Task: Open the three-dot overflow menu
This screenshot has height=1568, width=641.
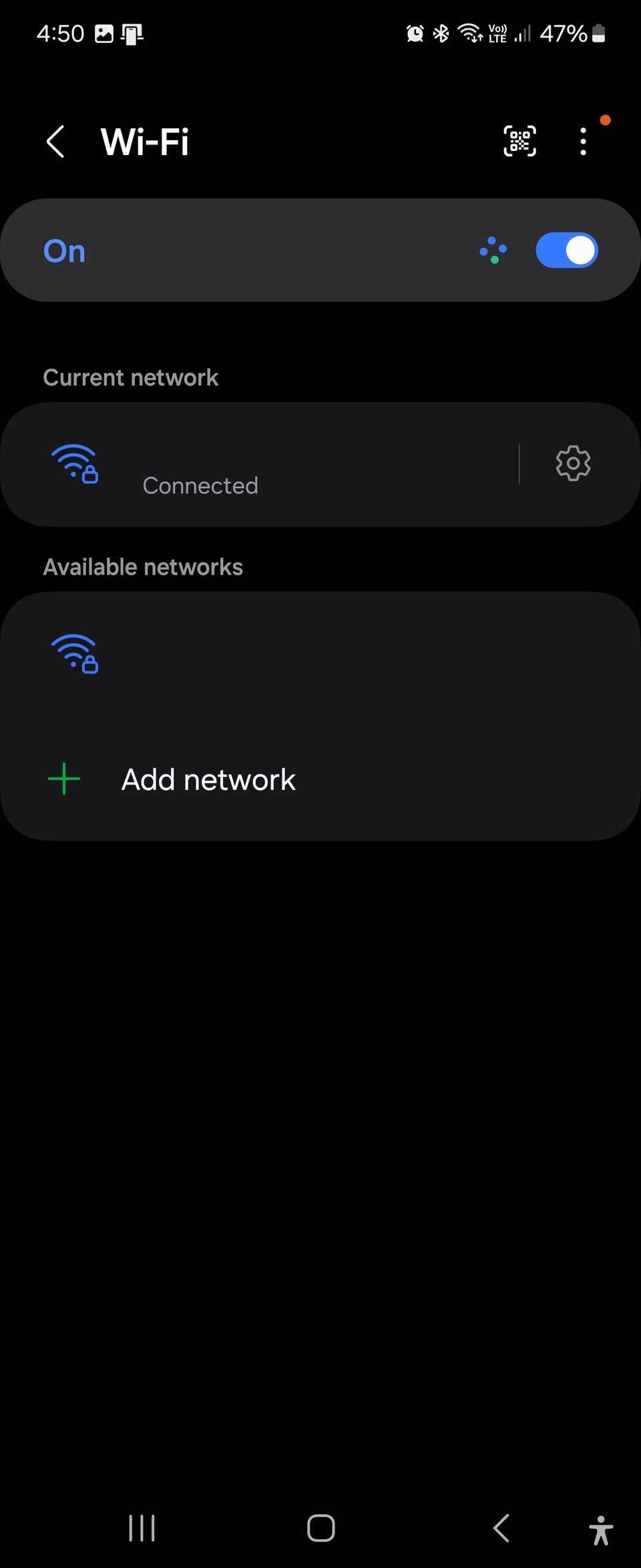Action: 584,142
